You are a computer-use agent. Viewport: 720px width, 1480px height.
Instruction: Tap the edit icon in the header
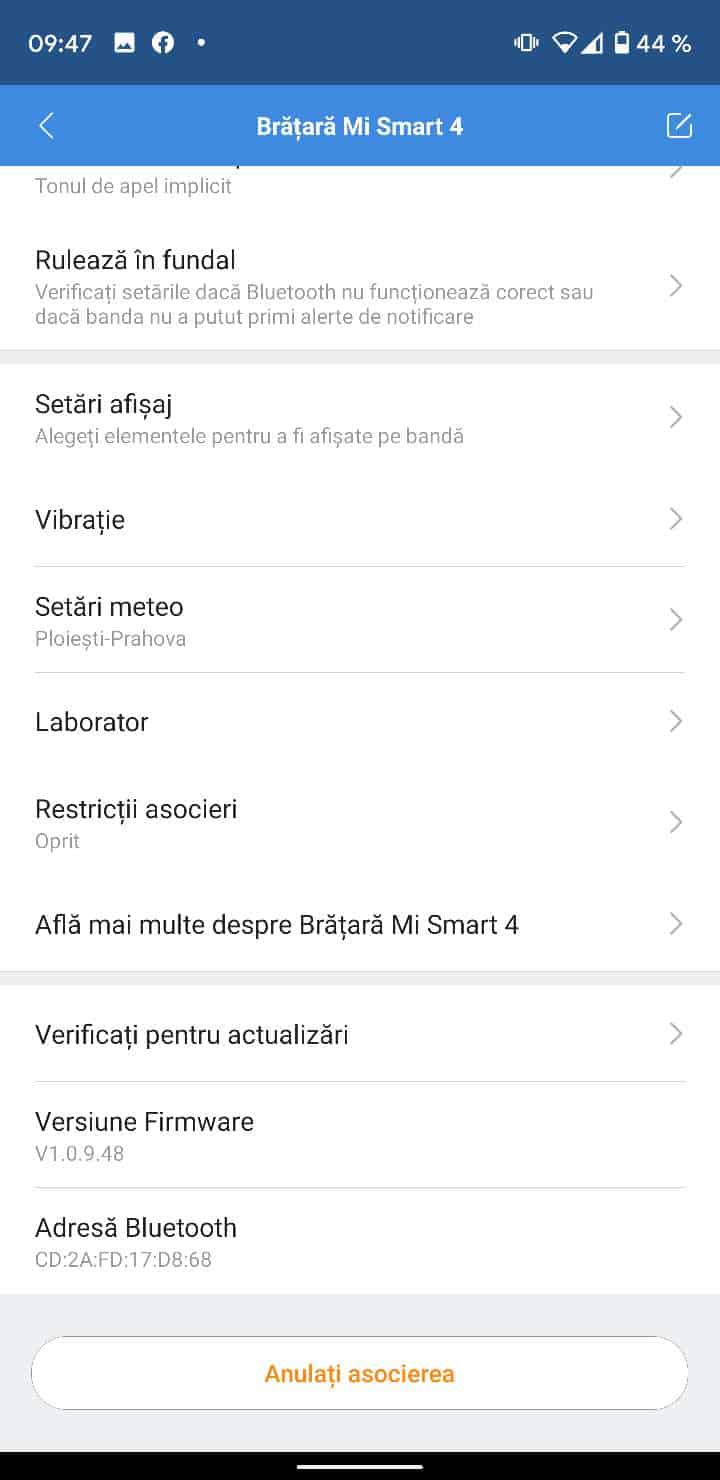tap(679, 126)
